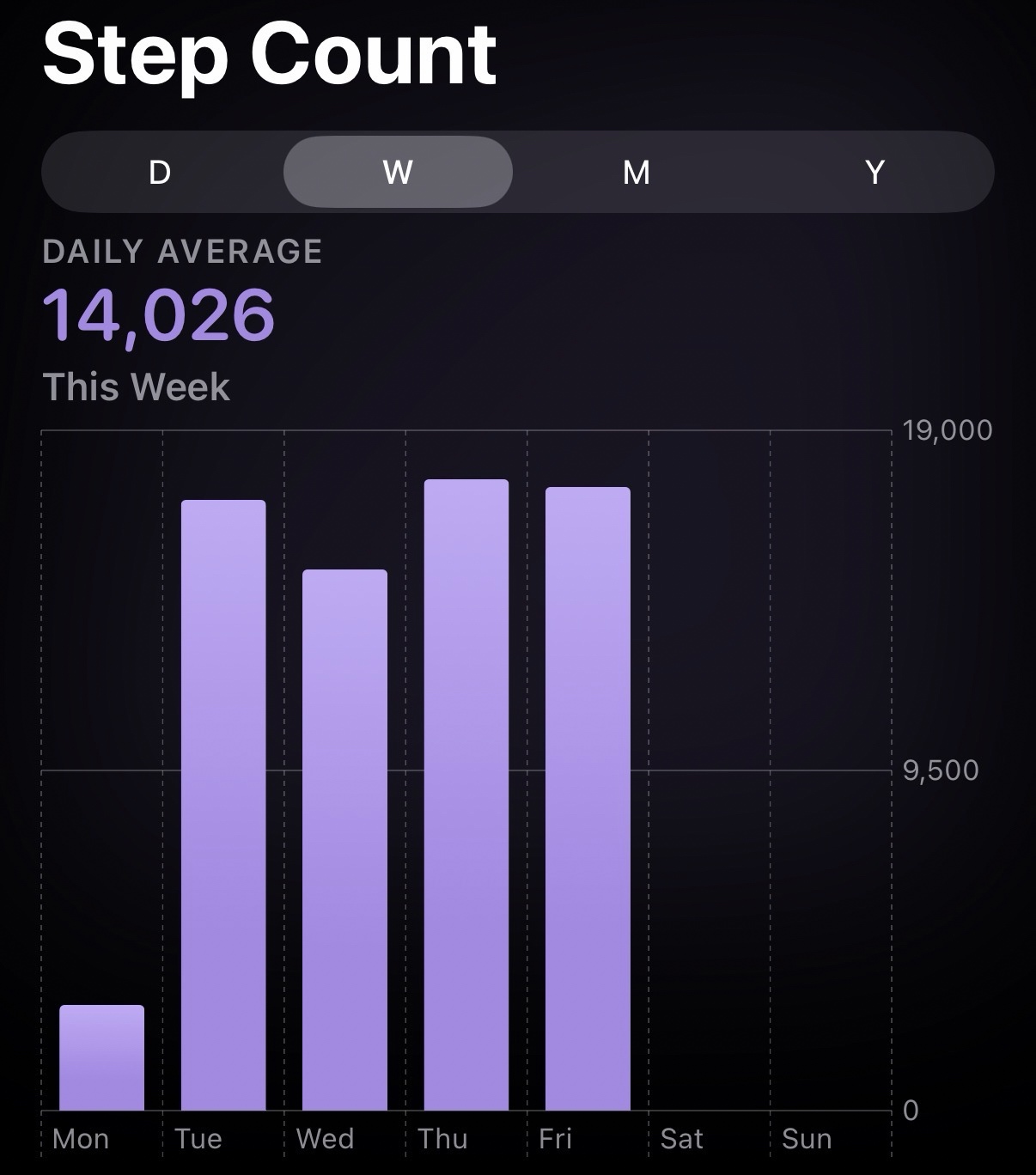Viewport: 1036px width, 1175px height.
Task: Show the M (month) step view
Action: [x=636, y=172]
